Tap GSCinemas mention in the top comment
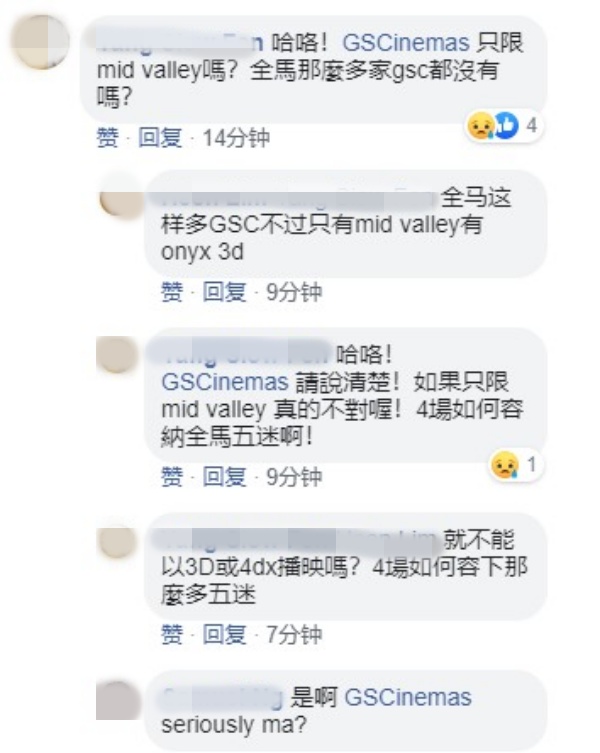The width and height of the screenshot is (600, 753). point(405,44)
